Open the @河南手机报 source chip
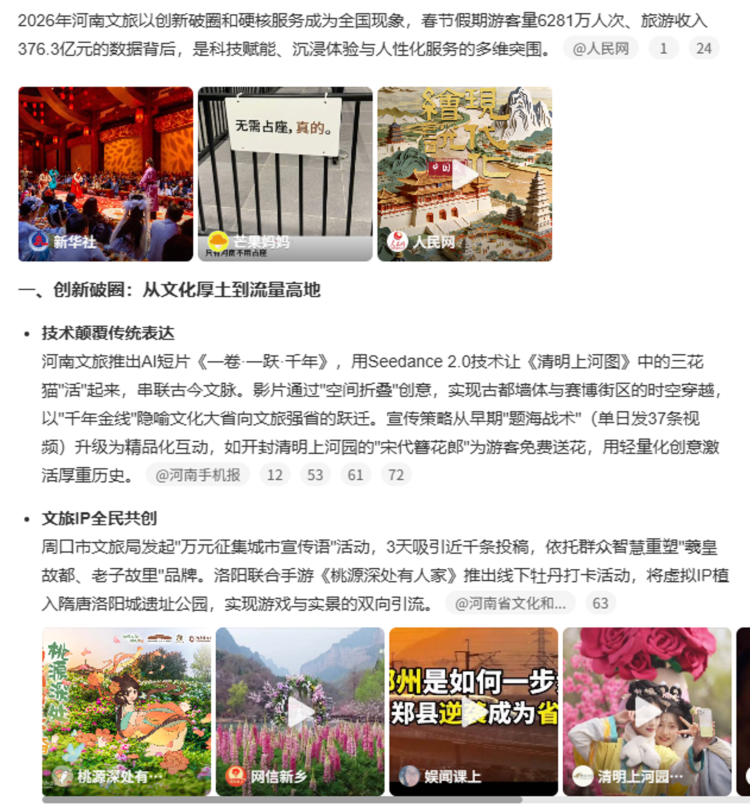The height and width of the screenshot is (808, 750). [x=199, y=475]
